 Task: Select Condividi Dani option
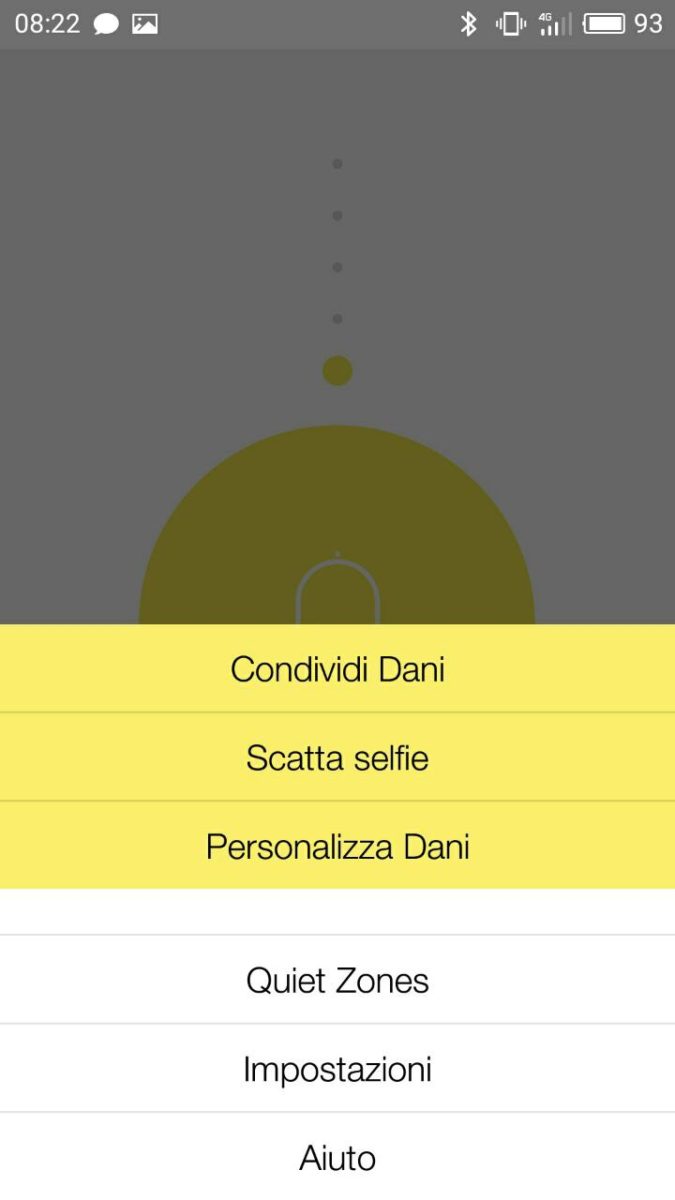tap(337, 668)
